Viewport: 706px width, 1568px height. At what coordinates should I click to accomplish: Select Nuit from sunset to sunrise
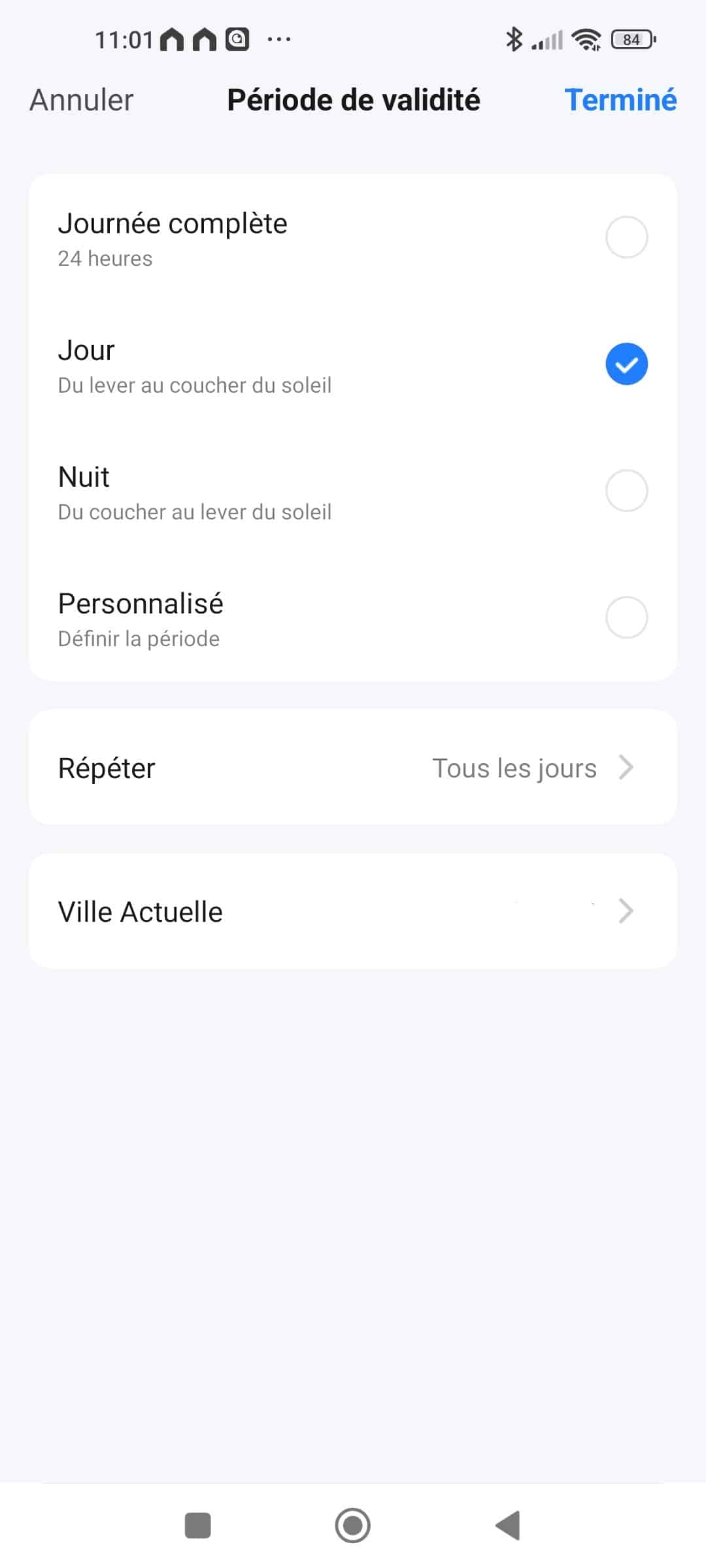point(353,491)
